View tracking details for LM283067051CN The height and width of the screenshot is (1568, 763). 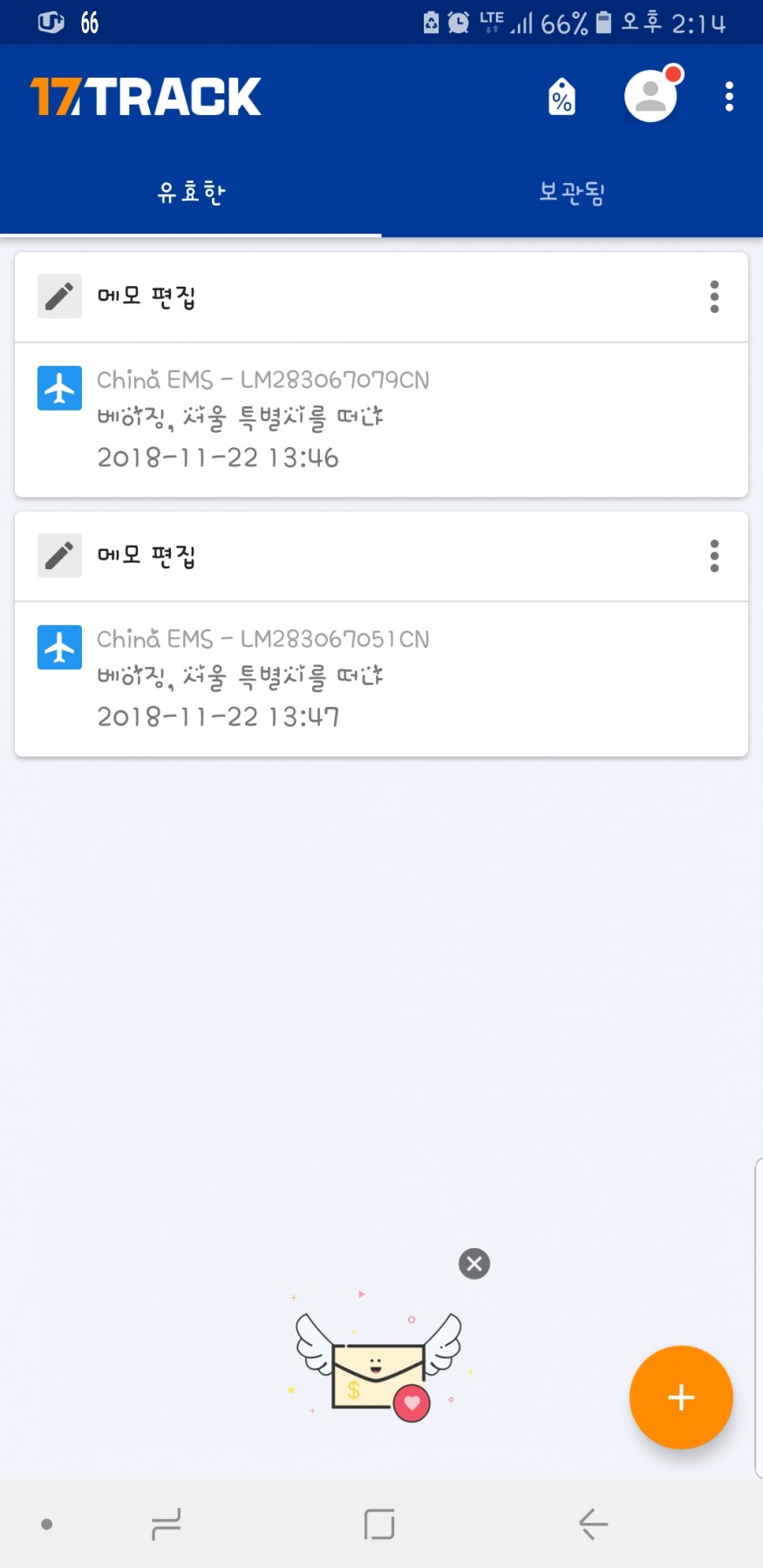click(x=381, y=679)
